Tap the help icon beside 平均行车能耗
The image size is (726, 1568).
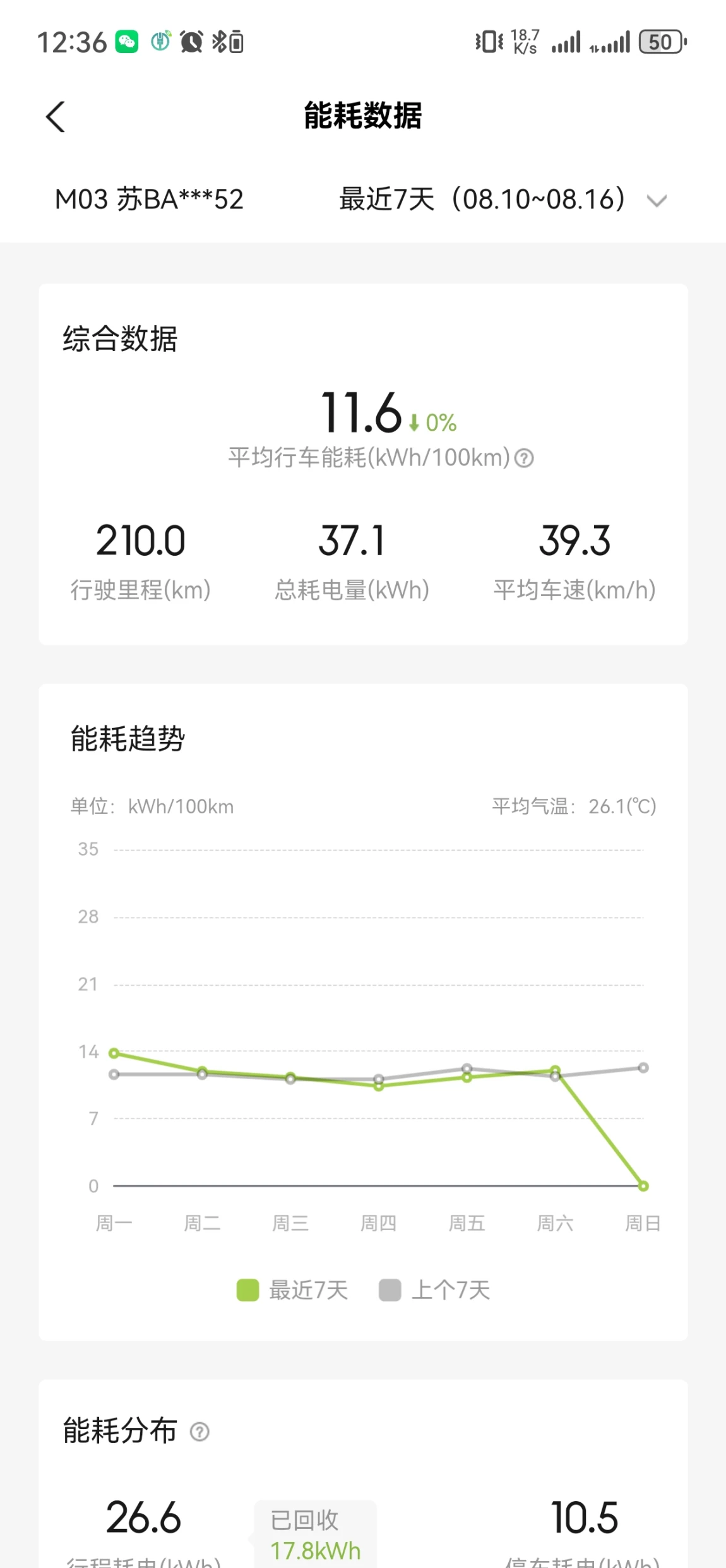pyautogui.click(x=524, y=458)
